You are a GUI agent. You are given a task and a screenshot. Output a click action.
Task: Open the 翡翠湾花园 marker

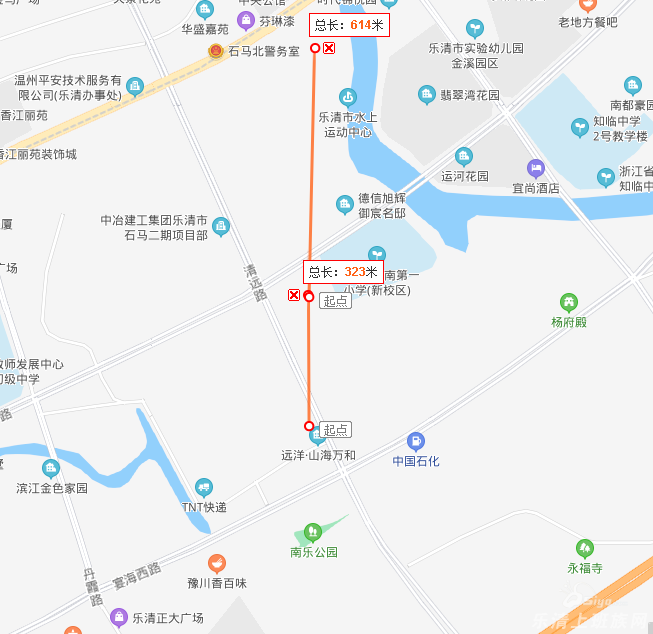[427, 95]
